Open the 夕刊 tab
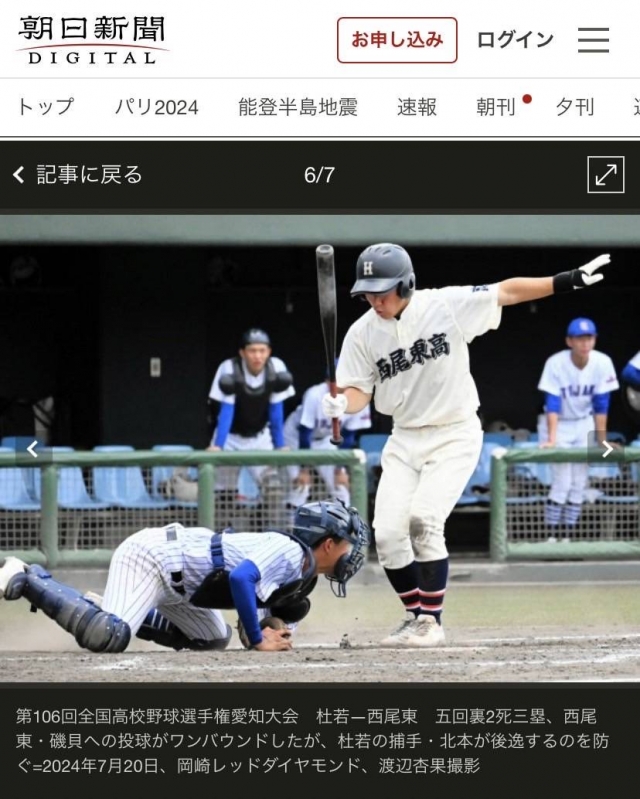This screenshot has height=799, width=640. [575, 107]
